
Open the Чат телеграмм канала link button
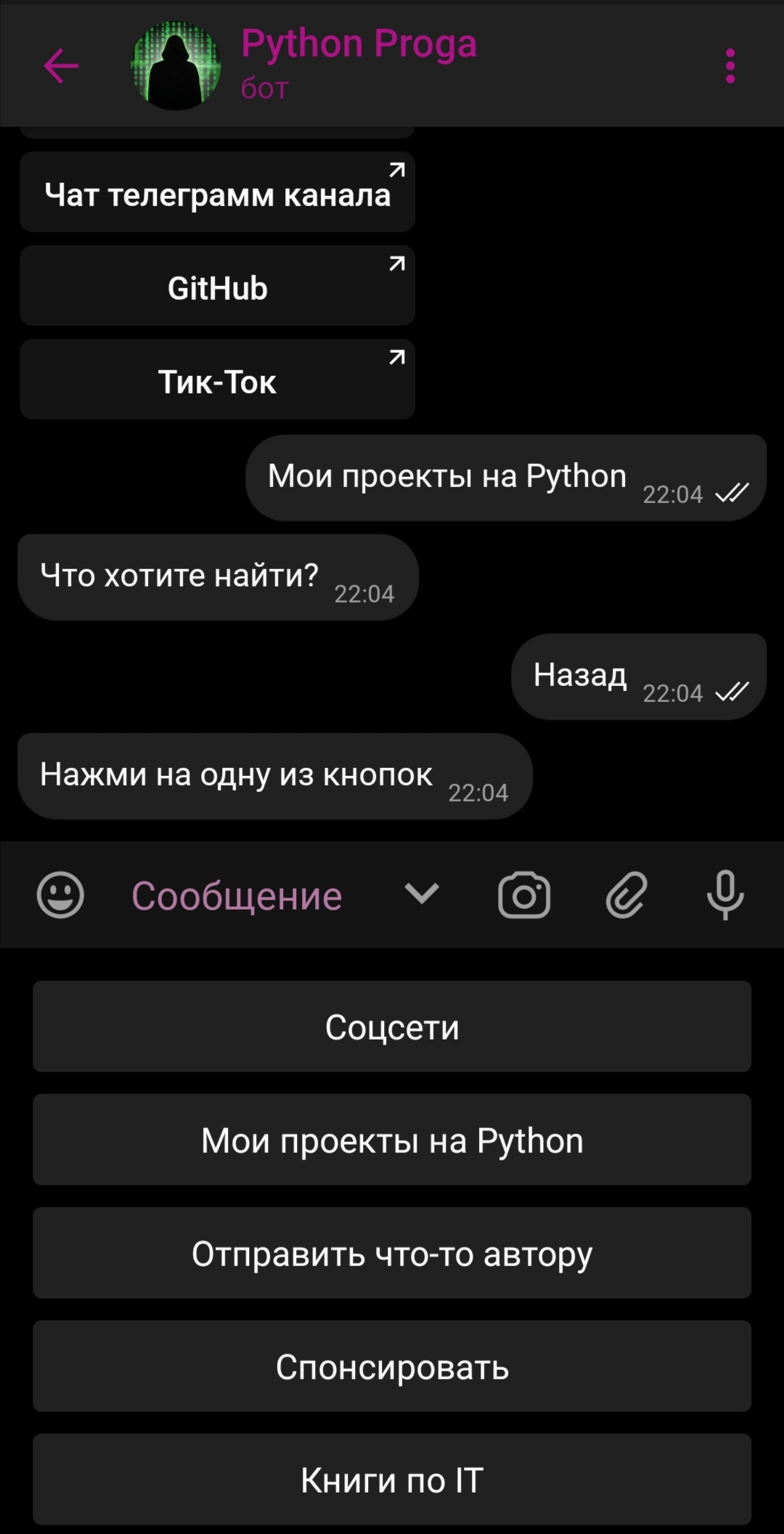(x=217, y=192)
